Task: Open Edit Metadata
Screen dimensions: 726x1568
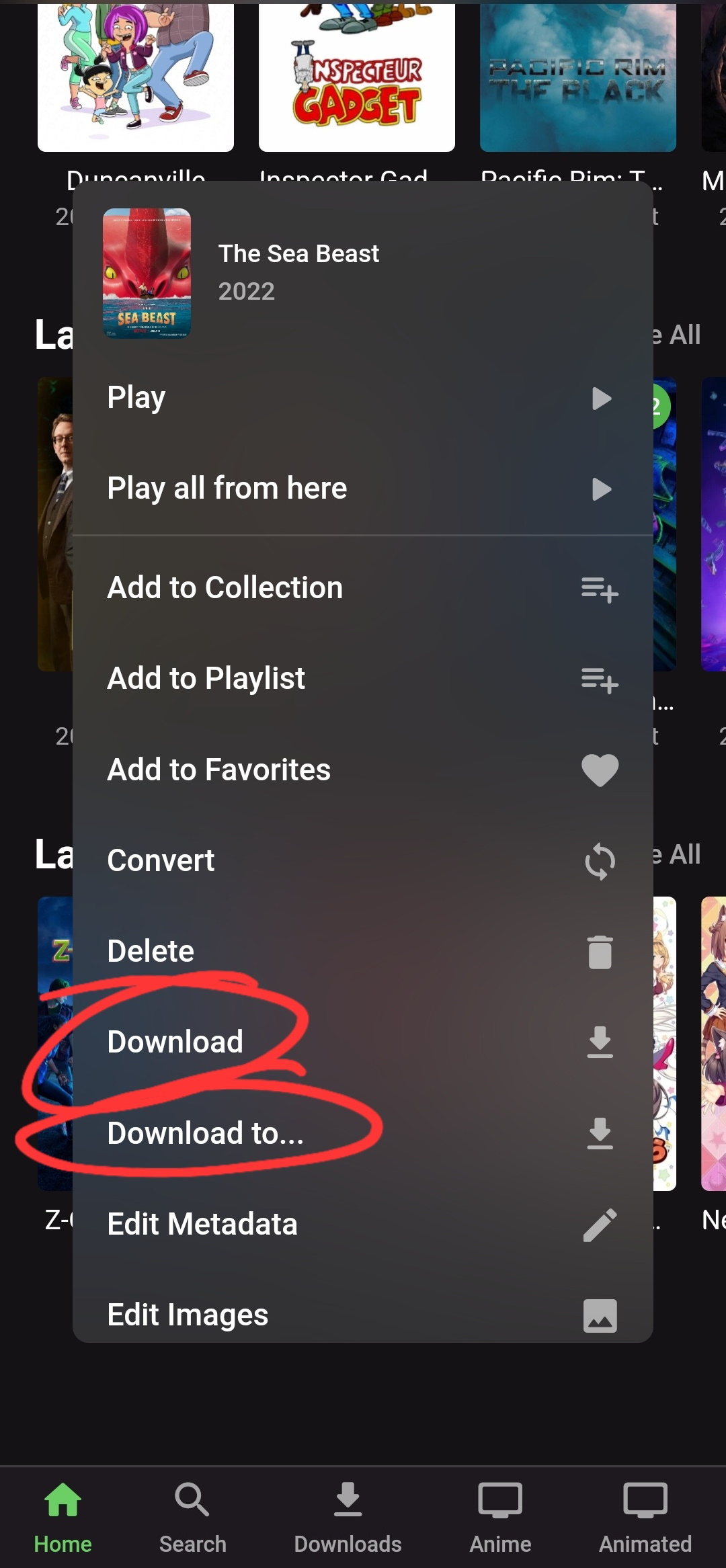Action: coord(362,1225)
